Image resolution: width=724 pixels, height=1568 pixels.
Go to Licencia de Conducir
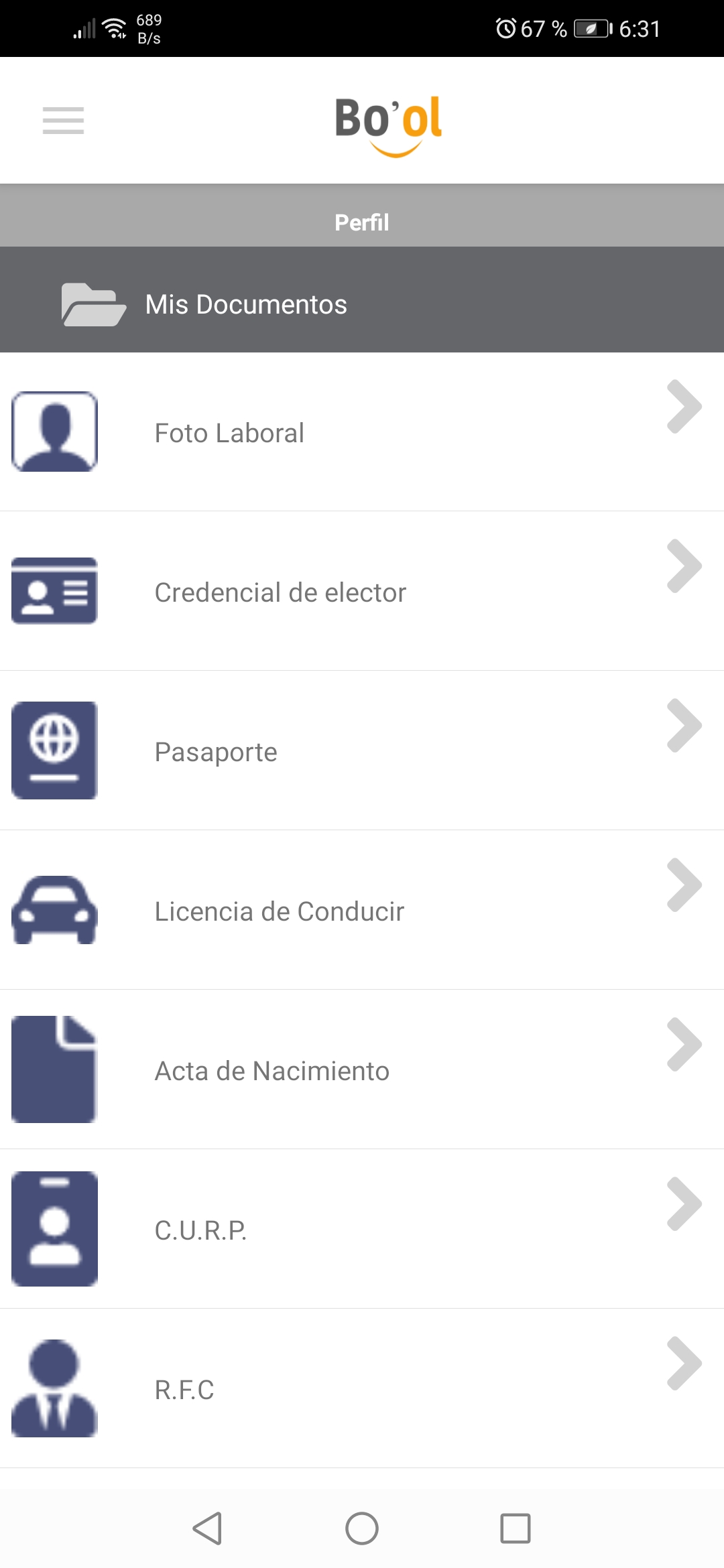coord(362,911)
